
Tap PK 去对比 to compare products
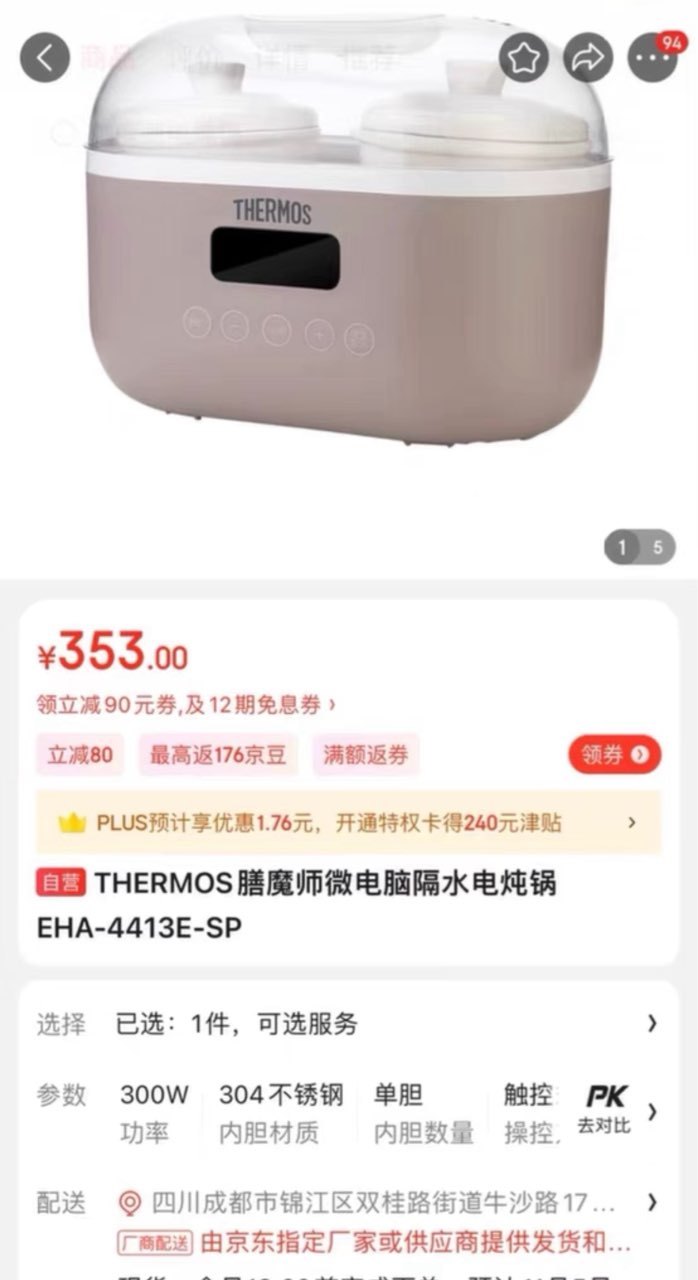[x=606, y=1109]
